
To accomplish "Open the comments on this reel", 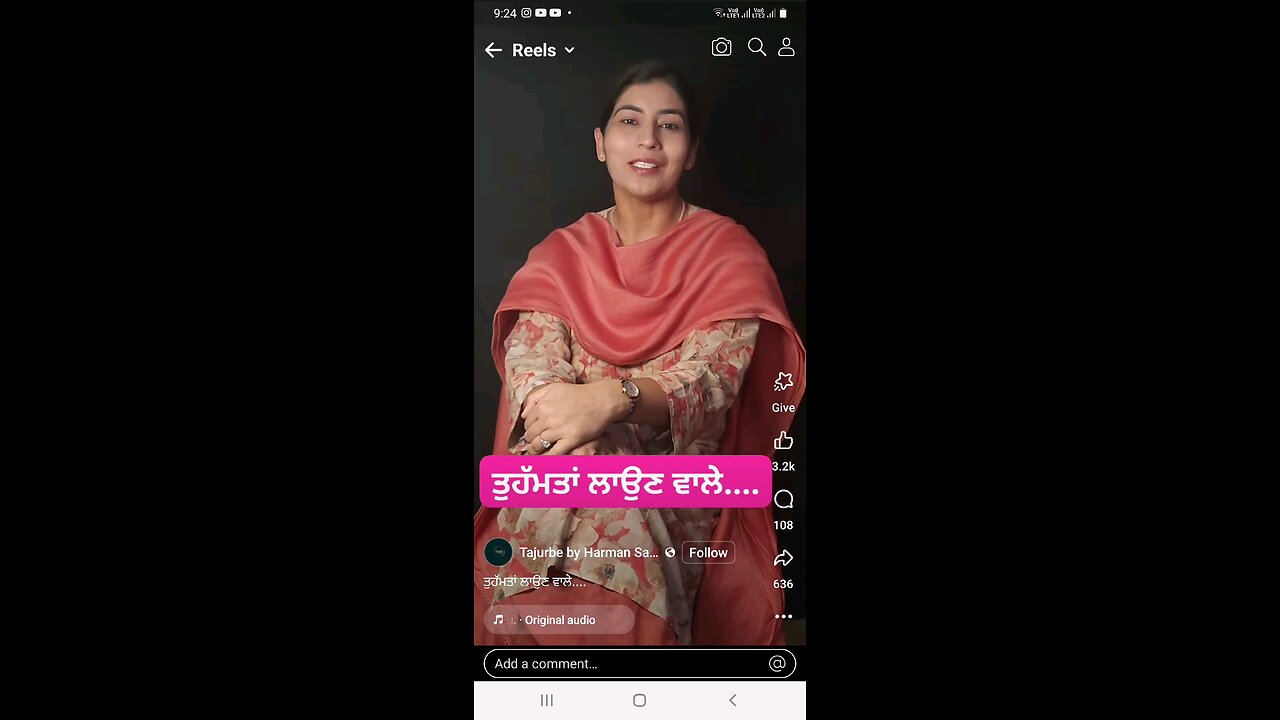I will point(783,500).
